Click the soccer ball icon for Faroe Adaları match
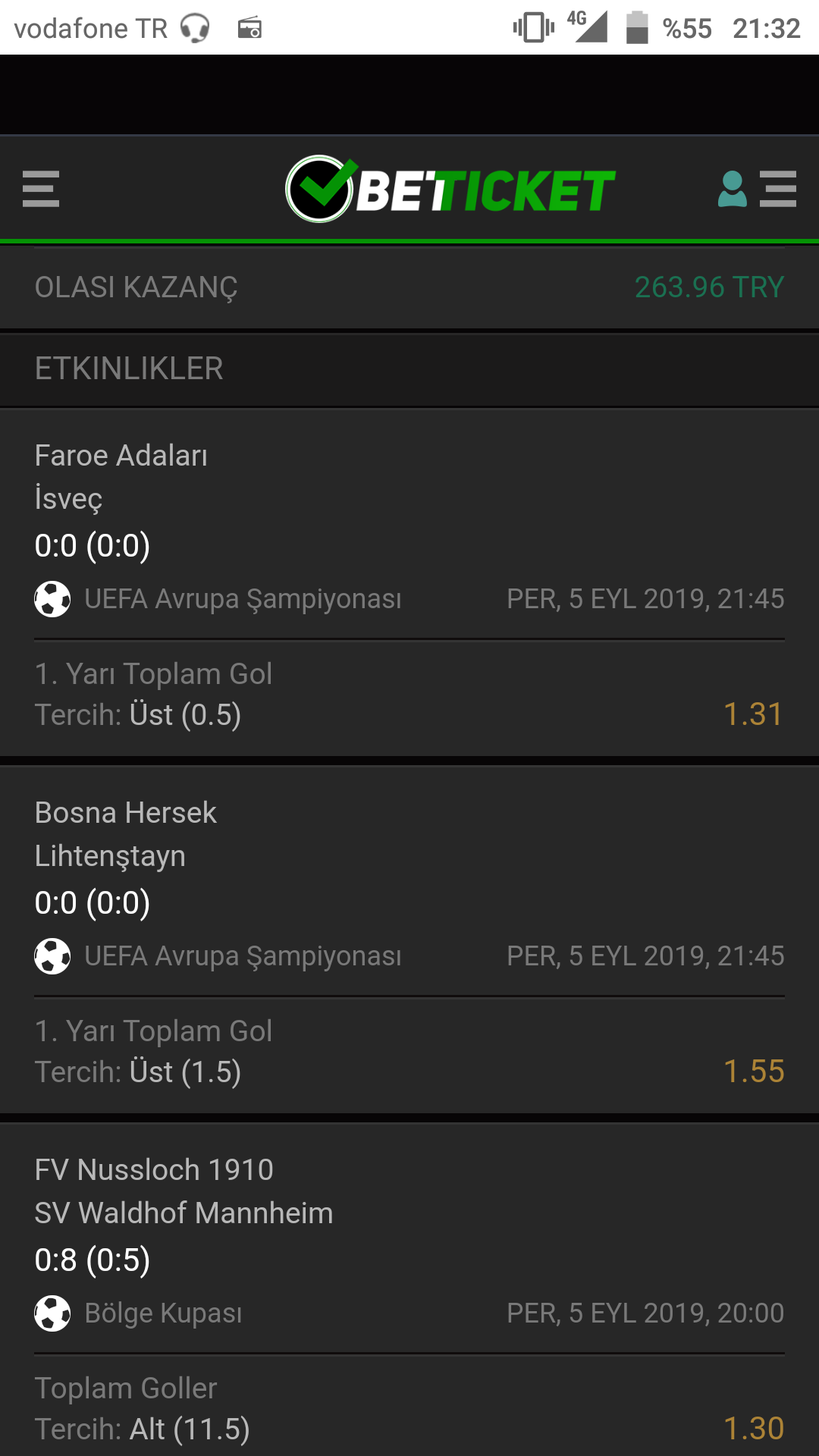Image resolution: width=819 pixels, height=1456 pixels. click(52, 598)
